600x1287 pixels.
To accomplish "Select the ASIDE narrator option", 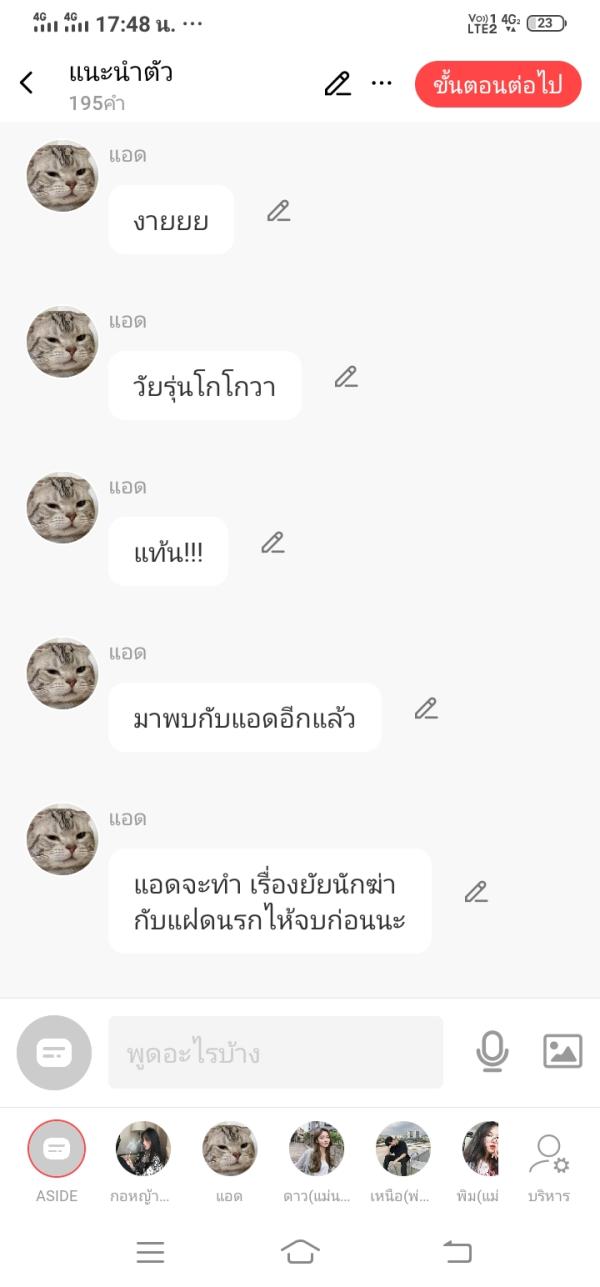I will point(57,1149).
